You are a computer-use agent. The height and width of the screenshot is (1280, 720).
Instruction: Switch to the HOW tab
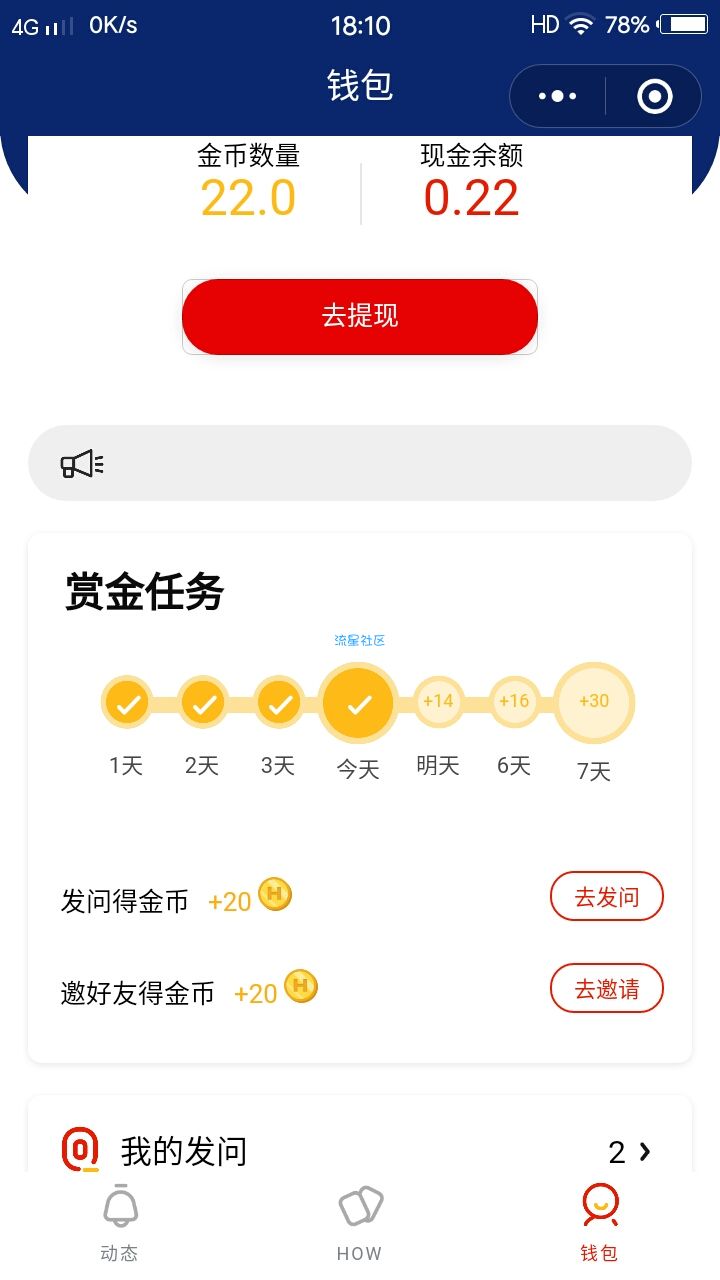click(x=360, y=1223)
